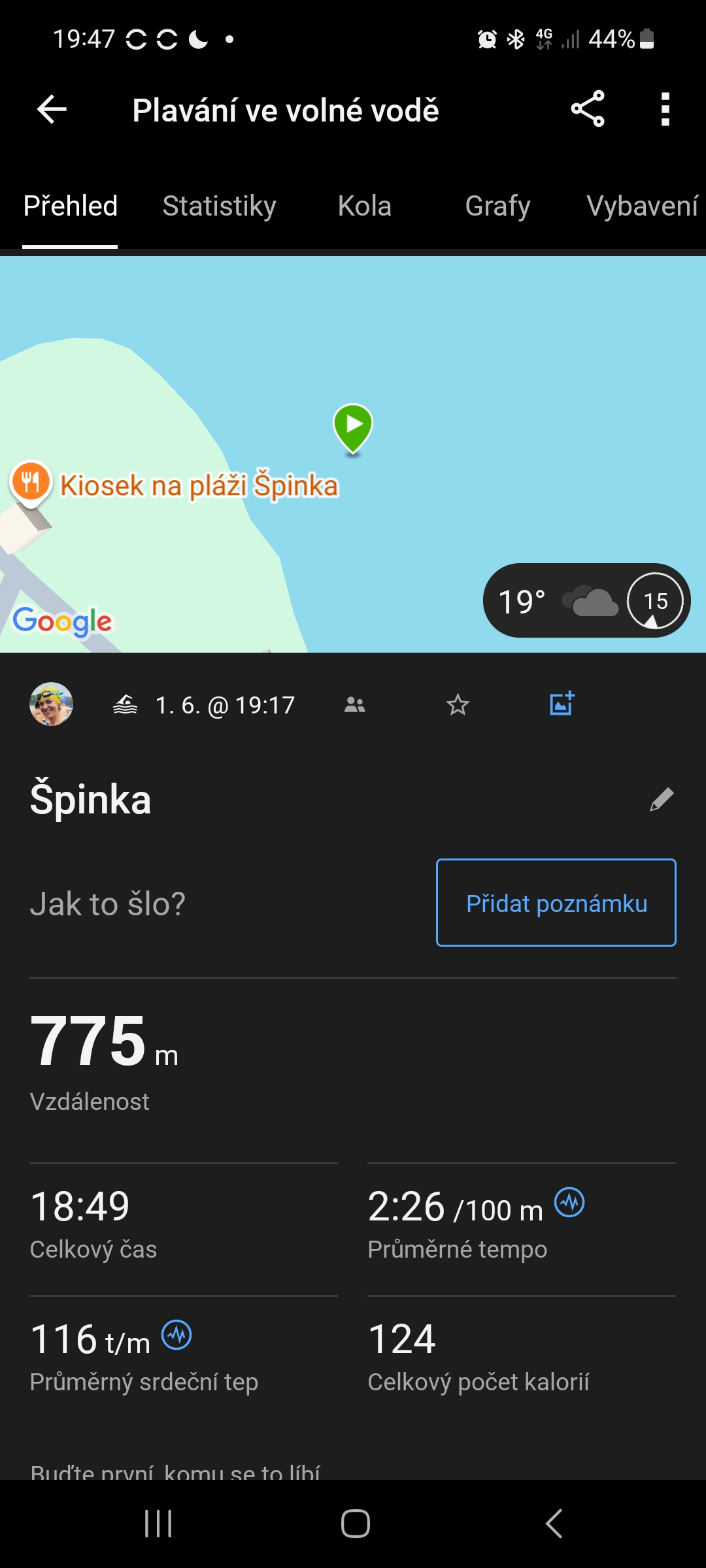Screen dimensions: 706x1568
Task: Add a photo to the activity
Action: tap(562, 704)
